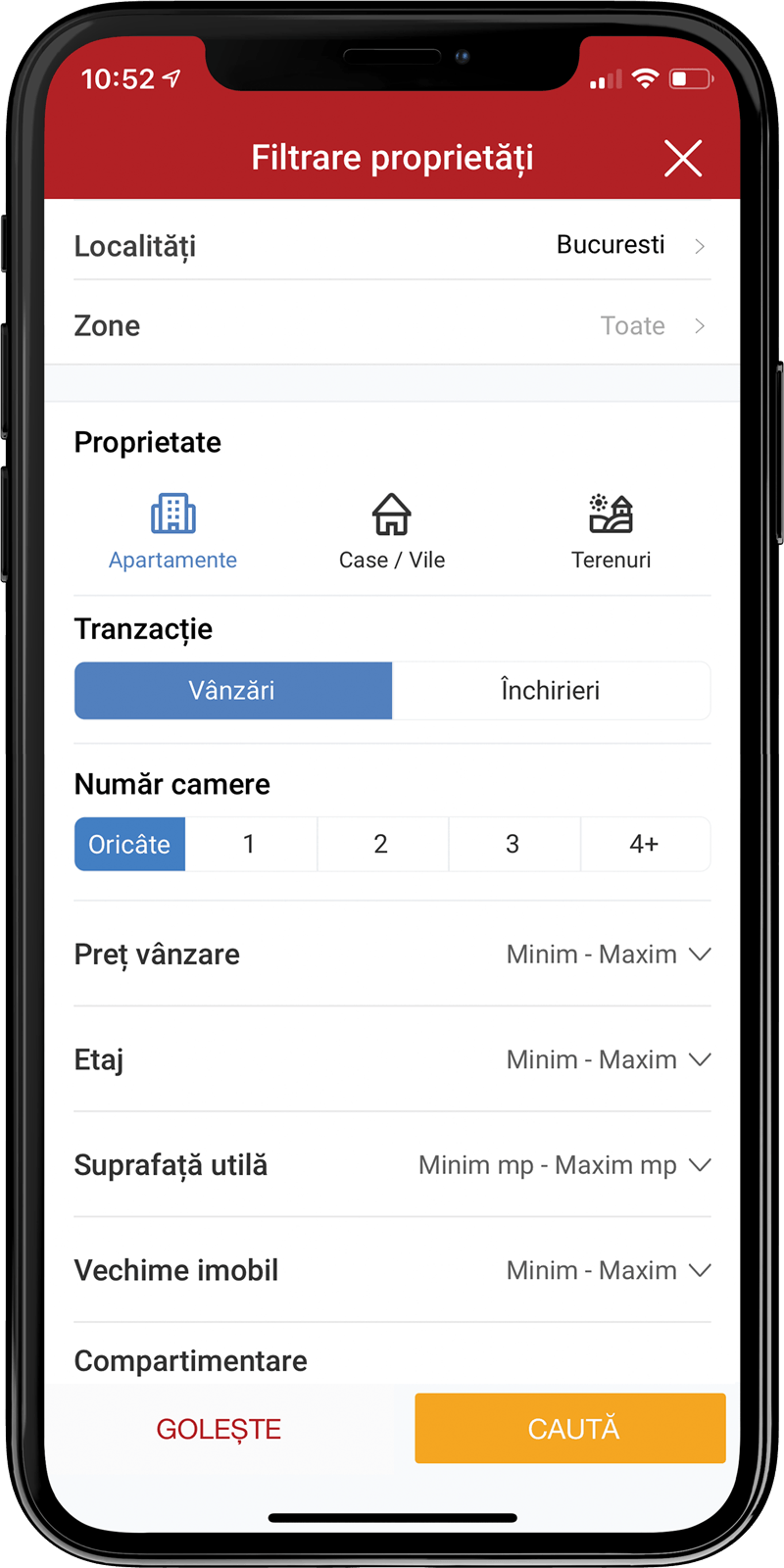Open the Localități row
The image size is (784, 1568).
click(x=392, y=245)
